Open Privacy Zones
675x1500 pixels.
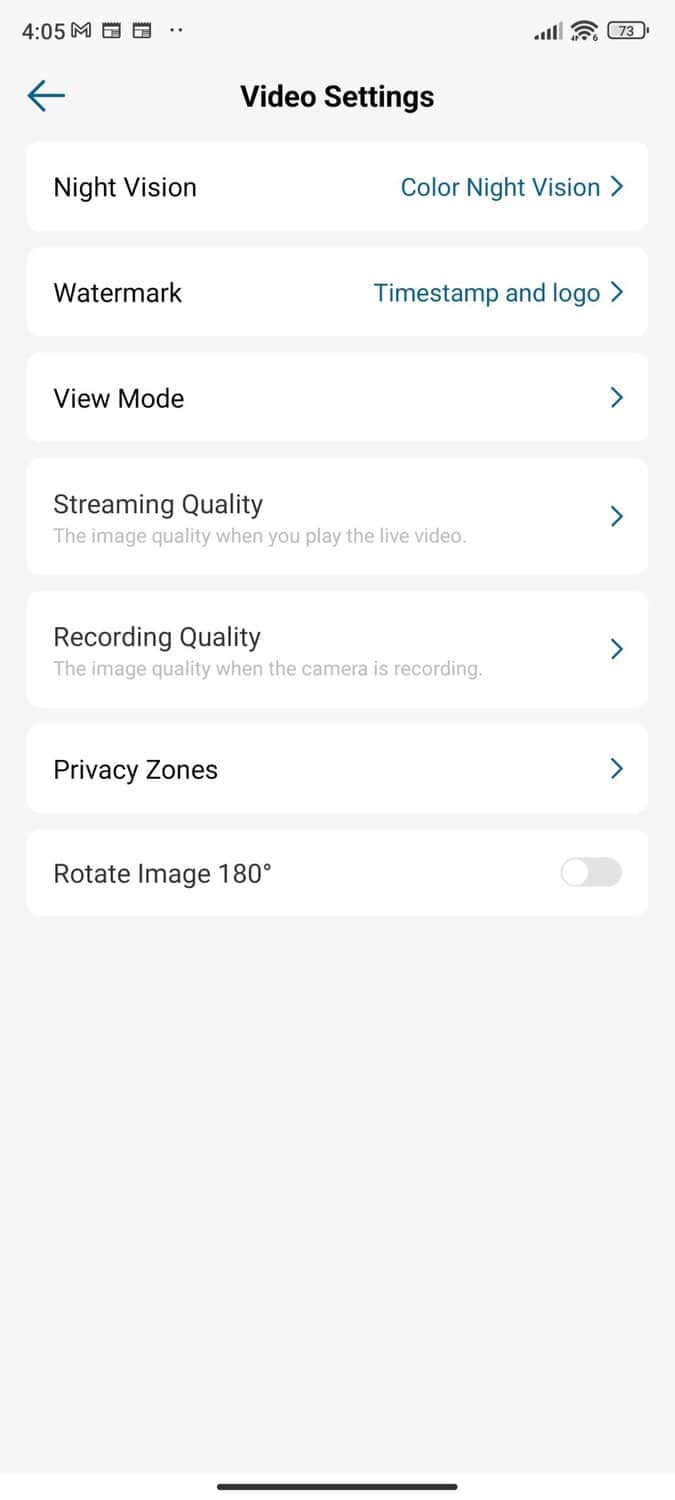[337, 769]
